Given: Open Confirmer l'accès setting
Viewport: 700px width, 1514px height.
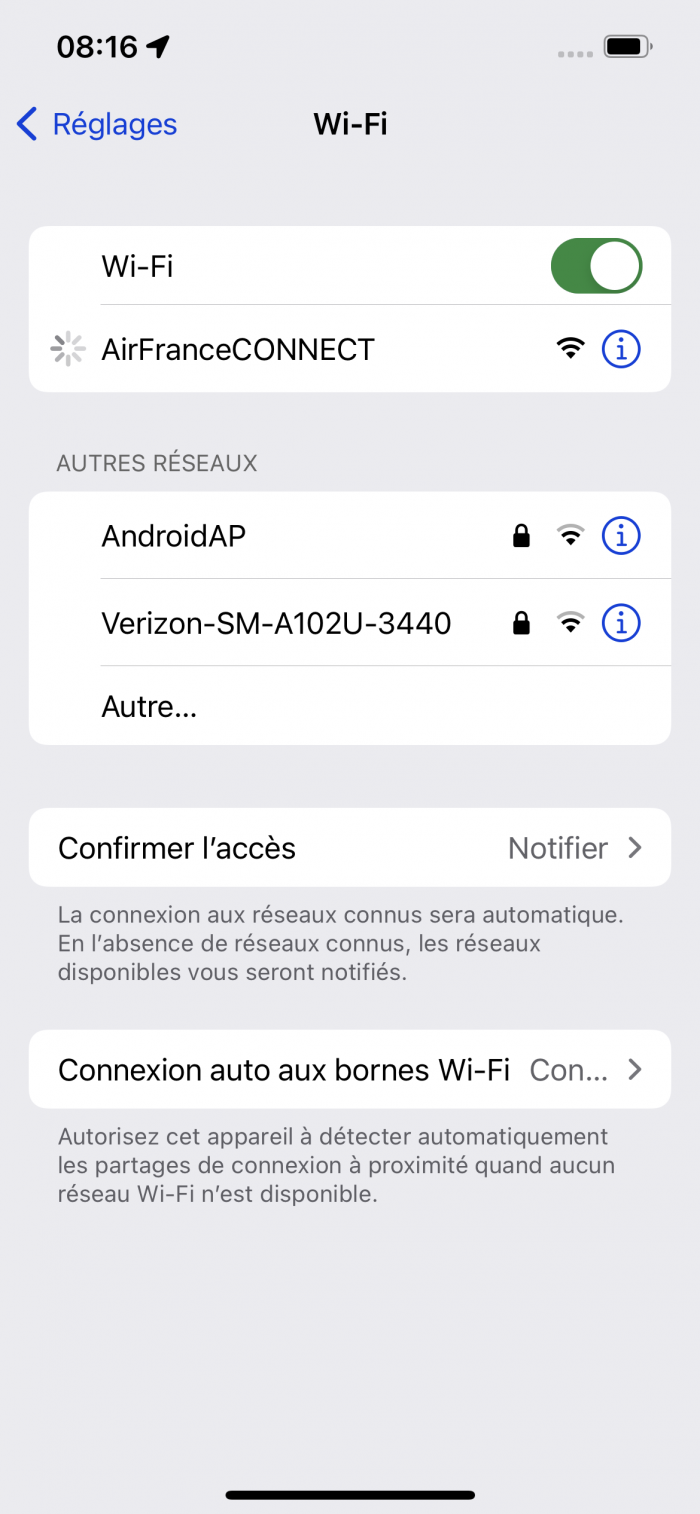Looking at the screenshot, I should click(x=349, y=848).
